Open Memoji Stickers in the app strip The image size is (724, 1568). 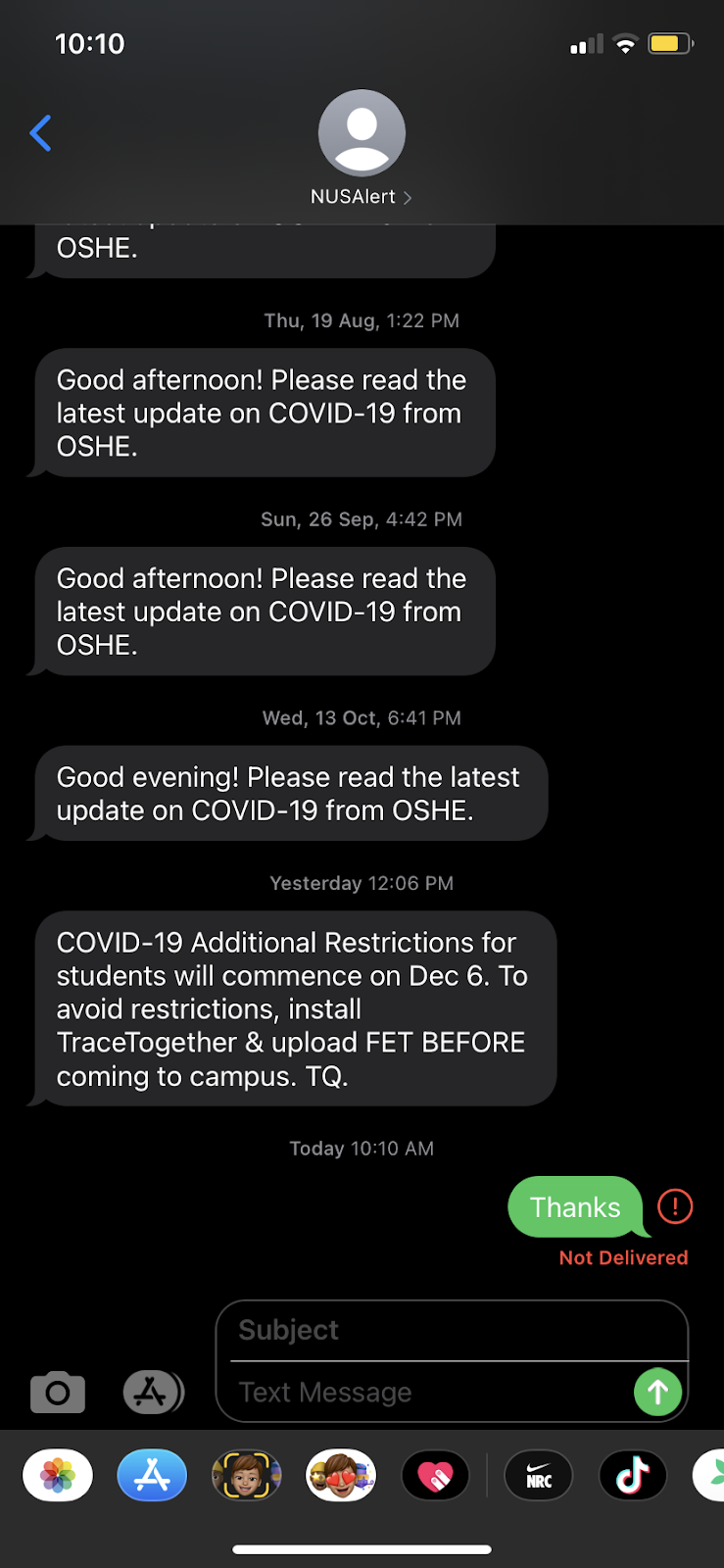tap(341, 1475)
